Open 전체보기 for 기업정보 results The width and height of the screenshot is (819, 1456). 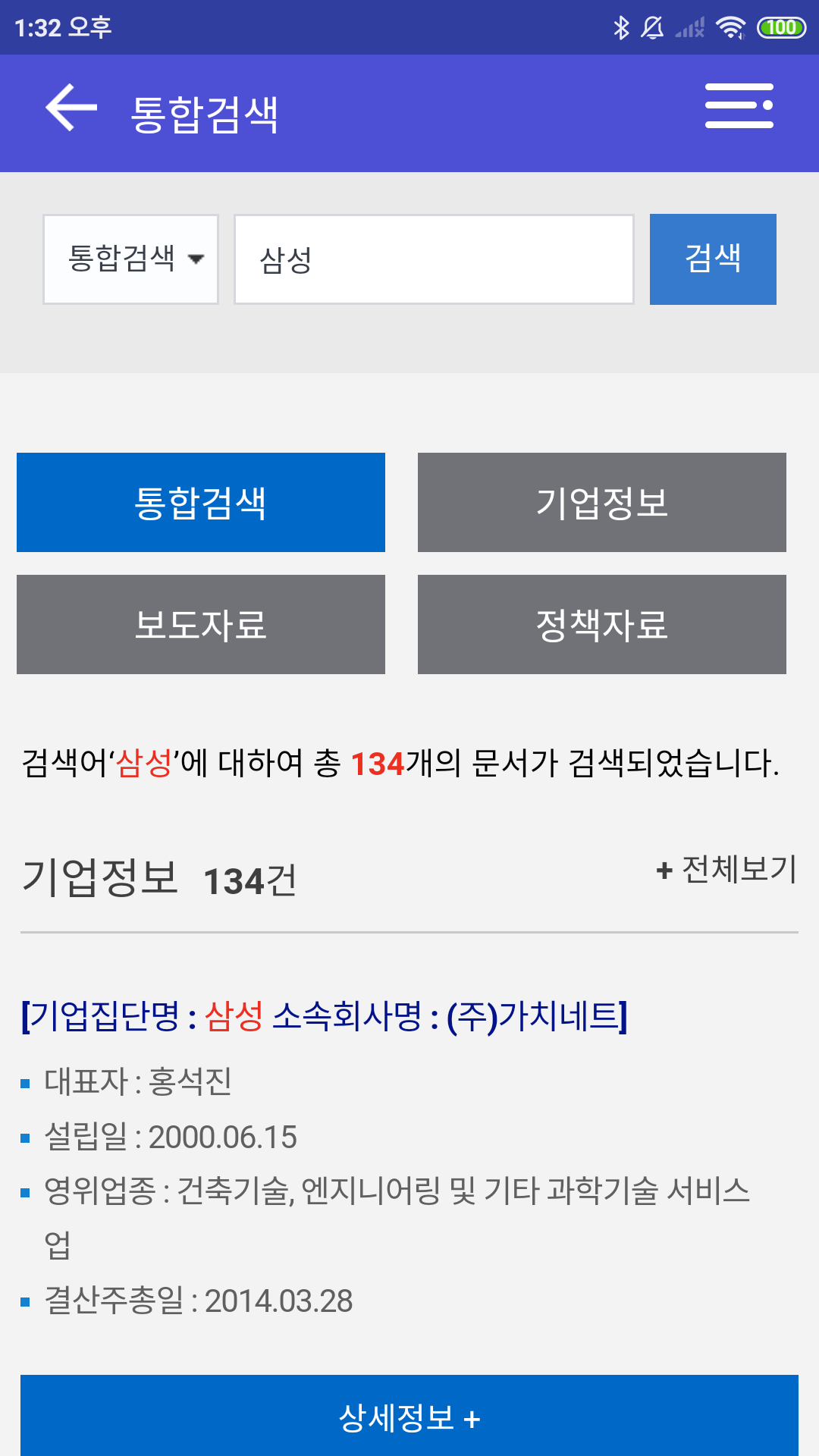tap(726, 869)
